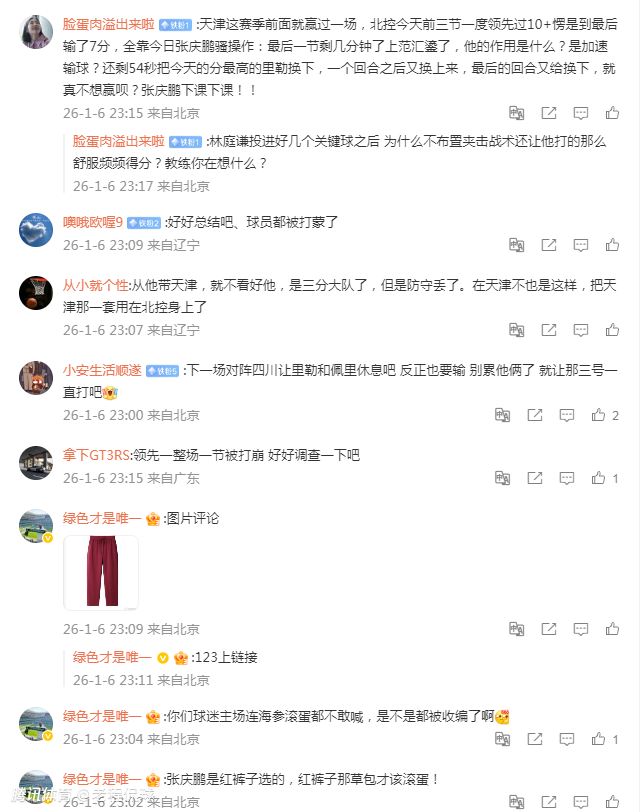Like the comment by 小安生活顺遂
This screenshot has height=812, width=640.
(x=598, y=415)
